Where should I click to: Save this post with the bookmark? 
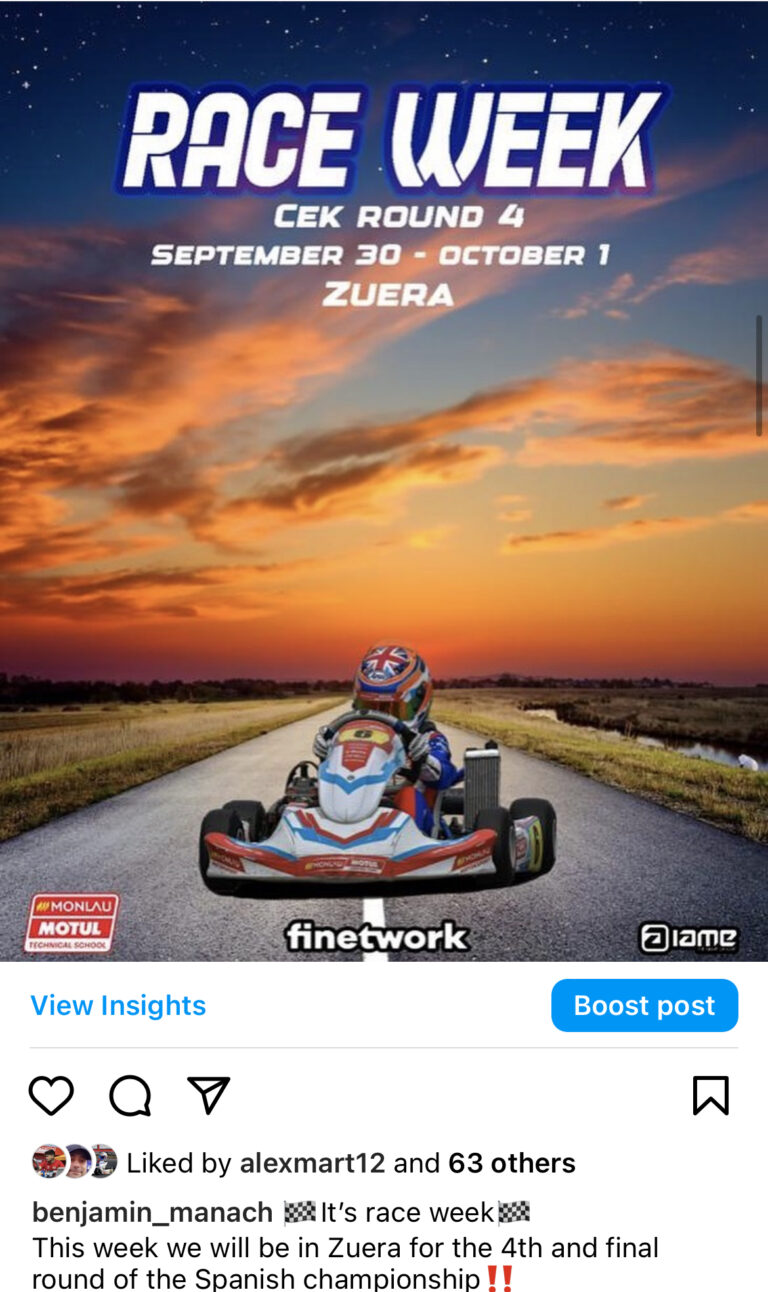tap(711, 1096)
